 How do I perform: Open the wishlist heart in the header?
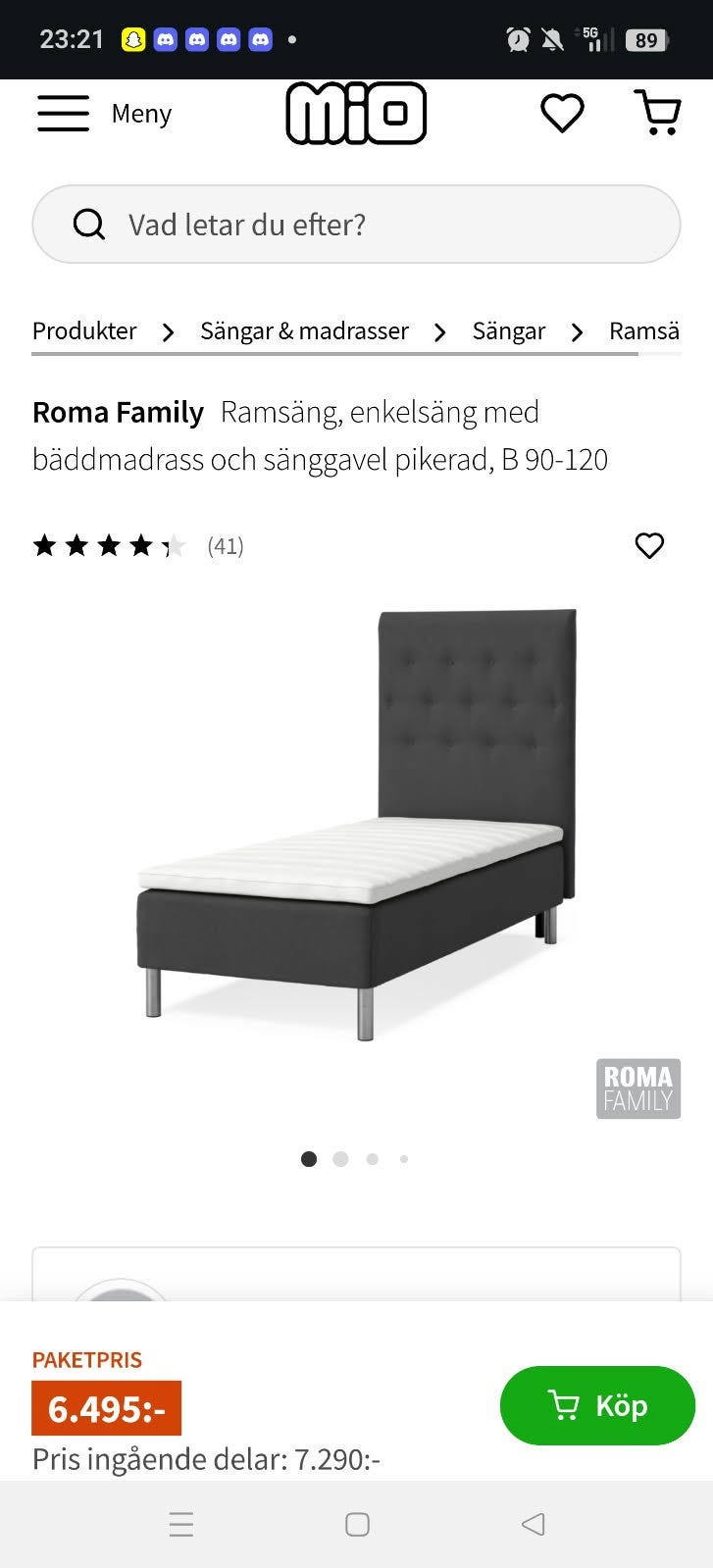[x=562, y=113]
